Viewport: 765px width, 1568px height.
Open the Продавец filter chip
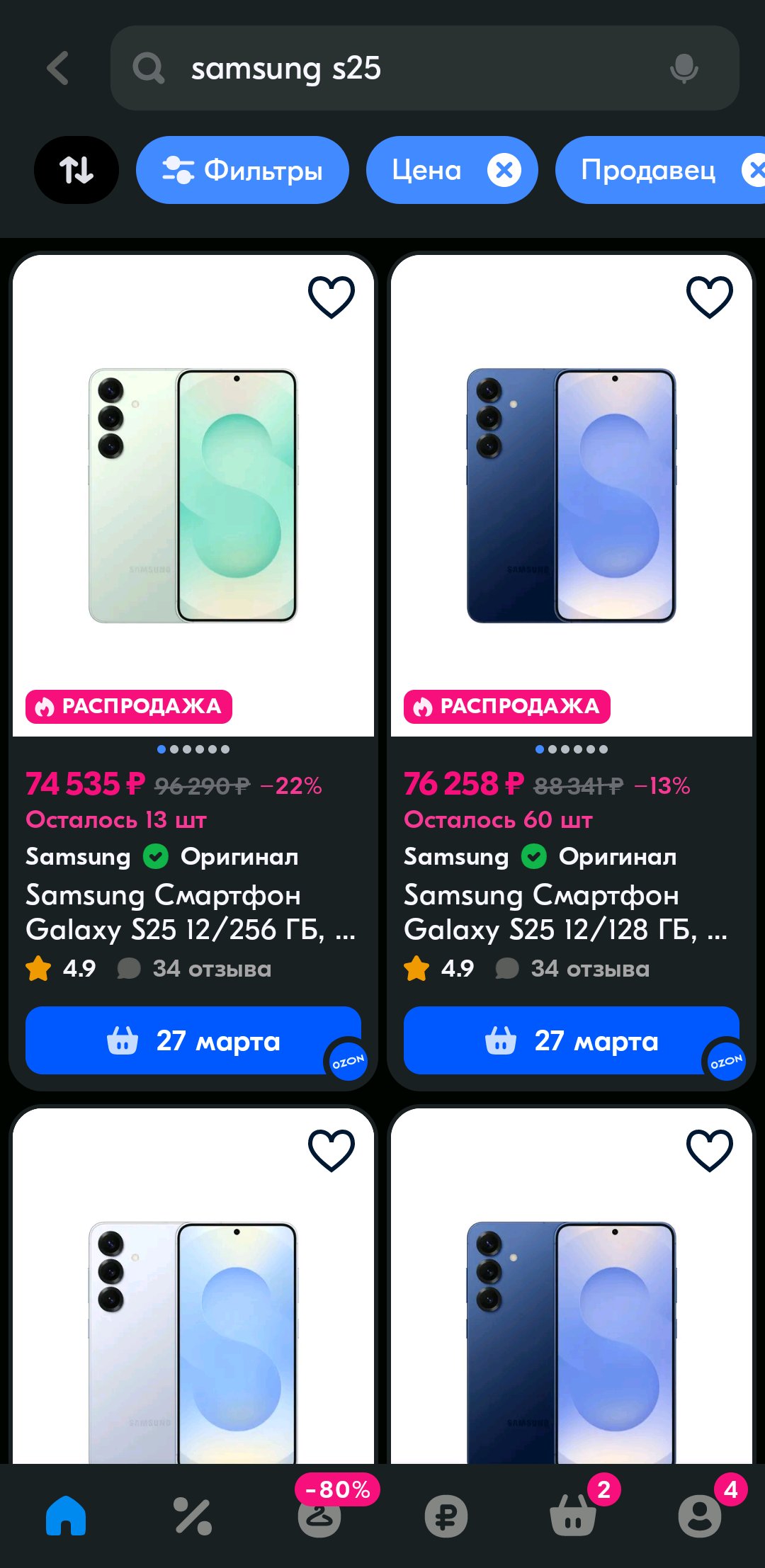tap(647, 170)
